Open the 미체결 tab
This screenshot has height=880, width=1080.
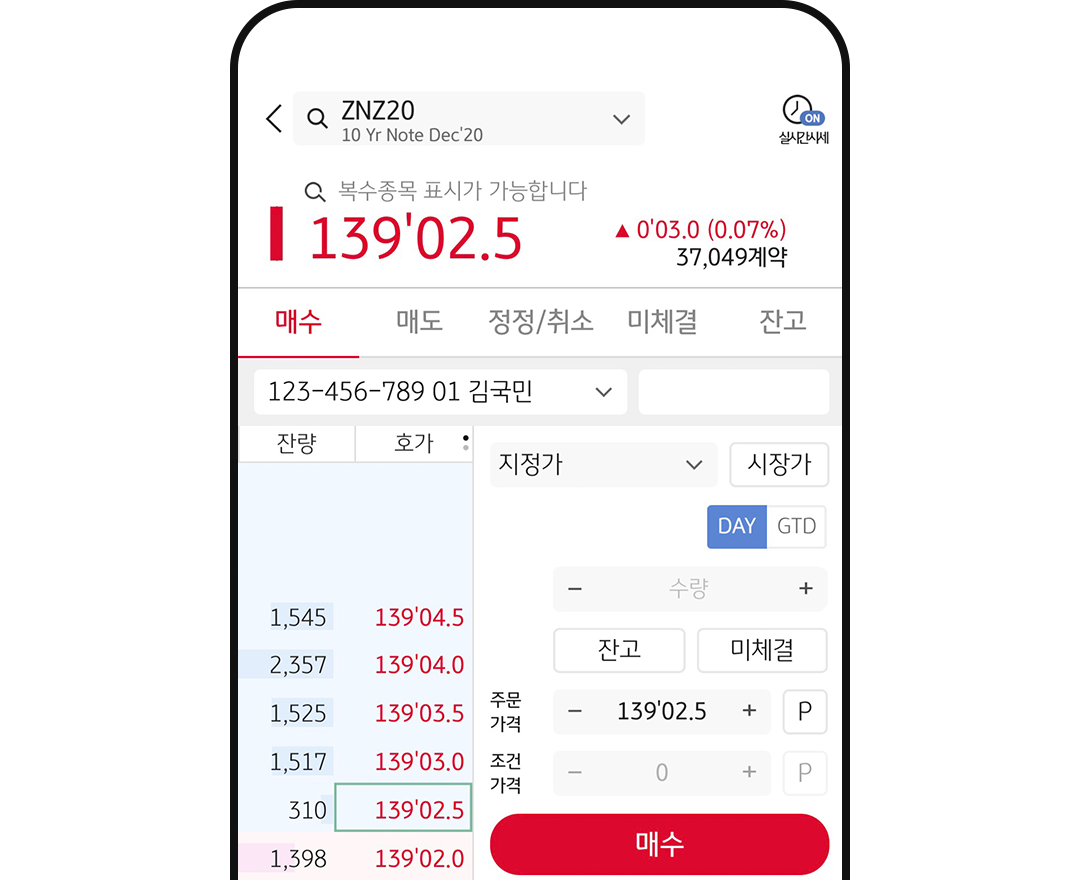coord(661,321)
